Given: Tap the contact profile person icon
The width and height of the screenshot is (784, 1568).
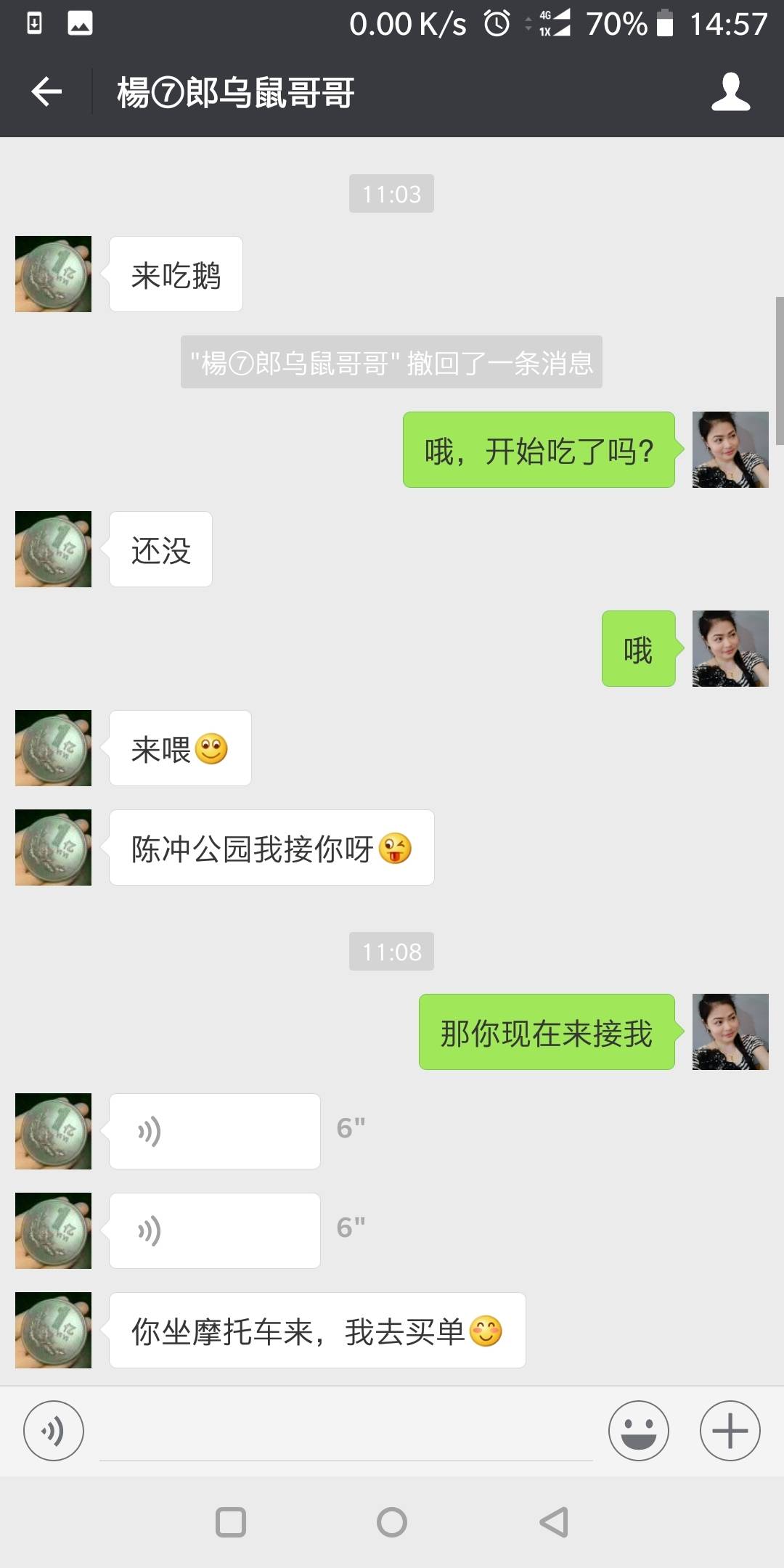Looking at the screenshot, I should [732, 93].
